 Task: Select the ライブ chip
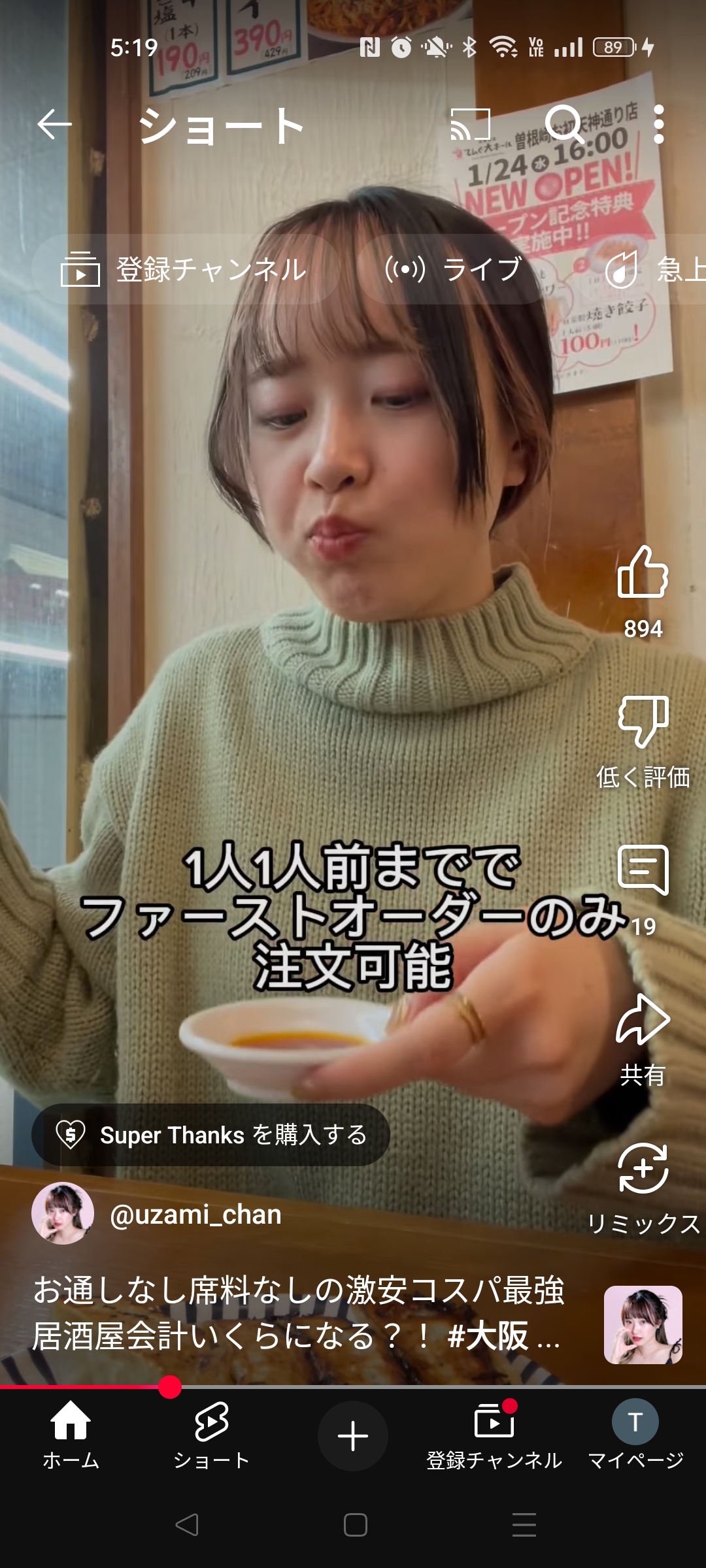pos(454,269)
